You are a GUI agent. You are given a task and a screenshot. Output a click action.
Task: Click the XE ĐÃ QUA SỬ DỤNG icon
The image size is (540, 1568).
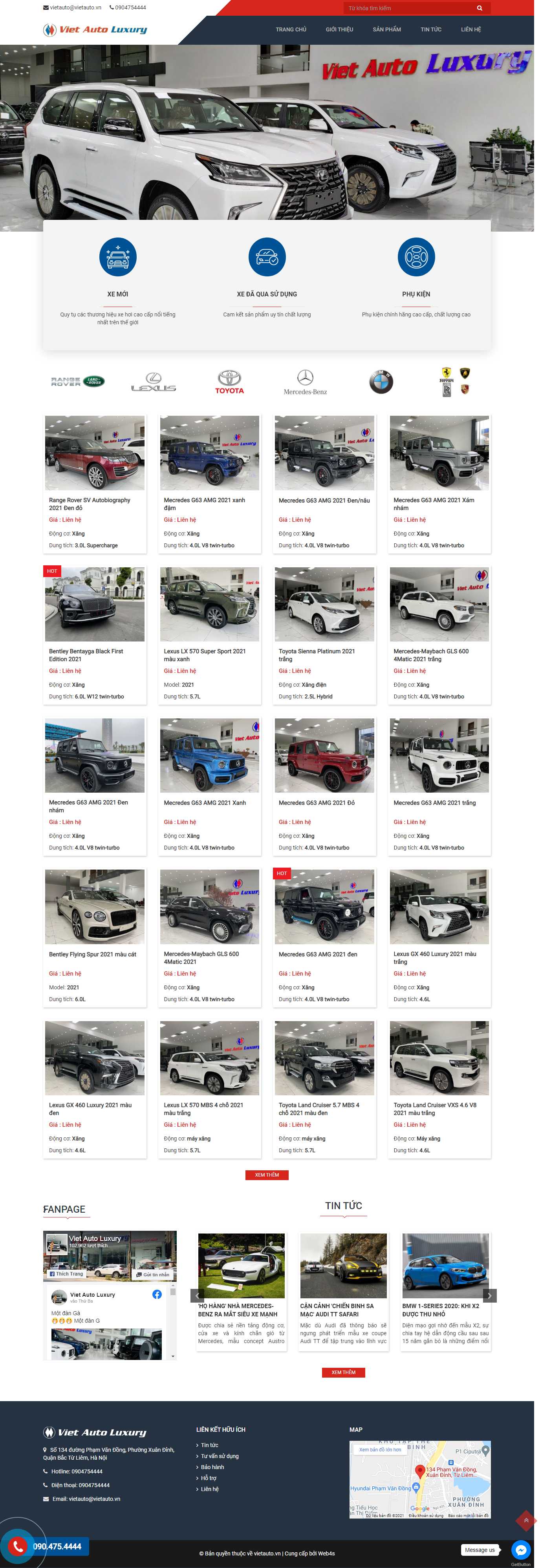coord(267,257)
